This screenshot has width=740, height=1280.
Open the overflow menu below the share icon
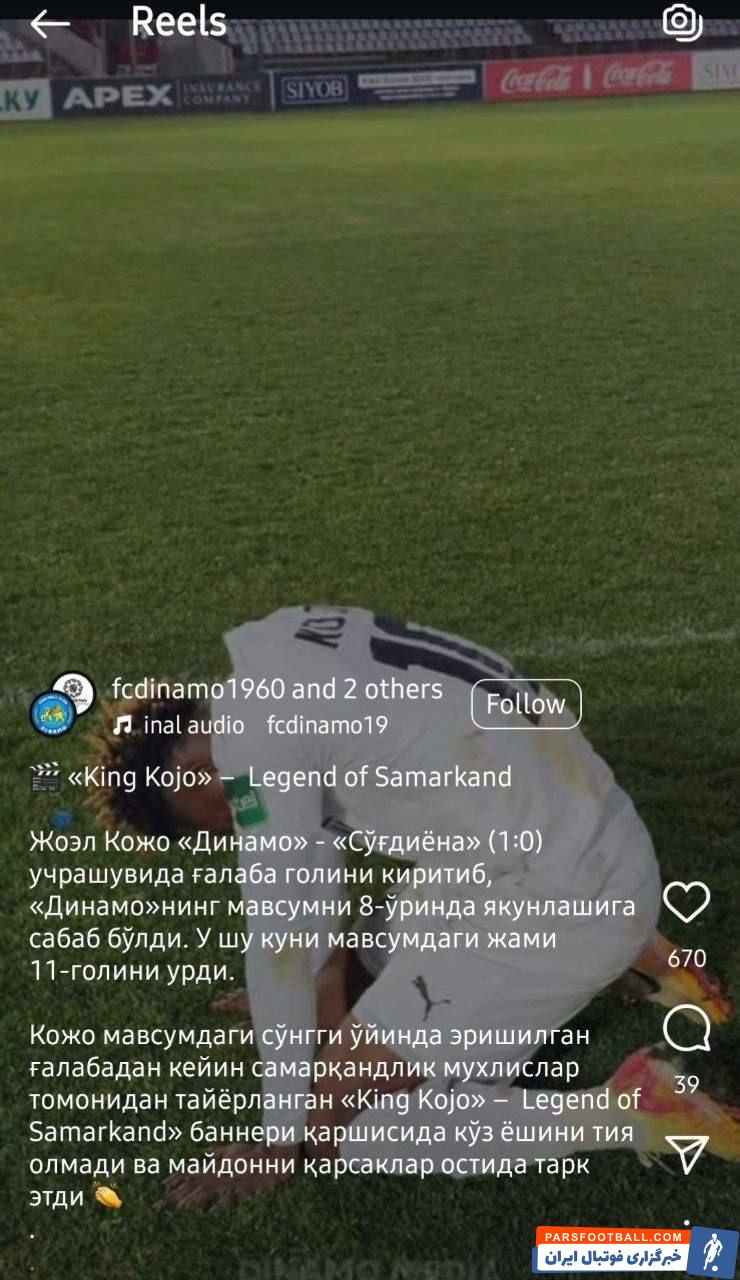pyautogui.click(x=686, y=1223)
